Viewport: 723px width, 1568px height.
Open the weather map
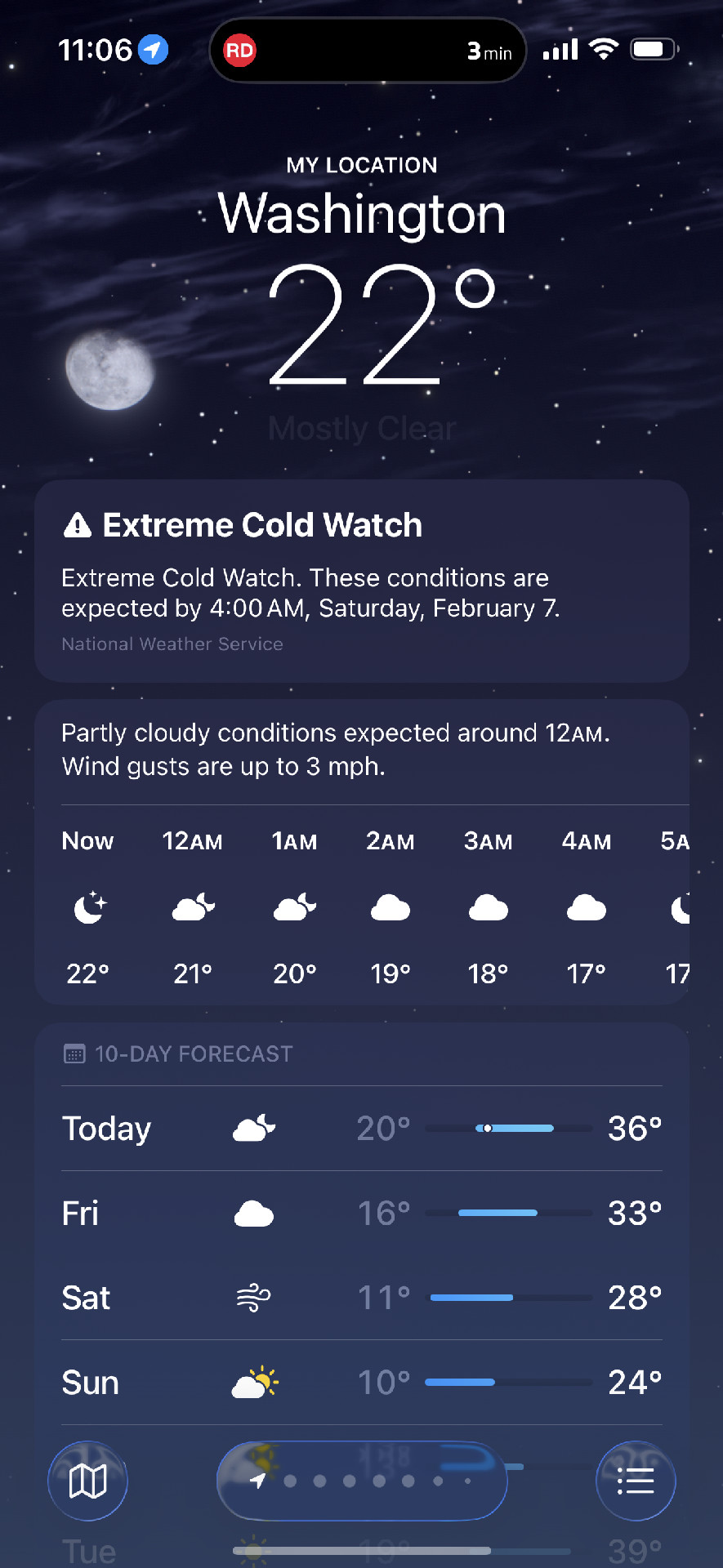pos(87,1481)
